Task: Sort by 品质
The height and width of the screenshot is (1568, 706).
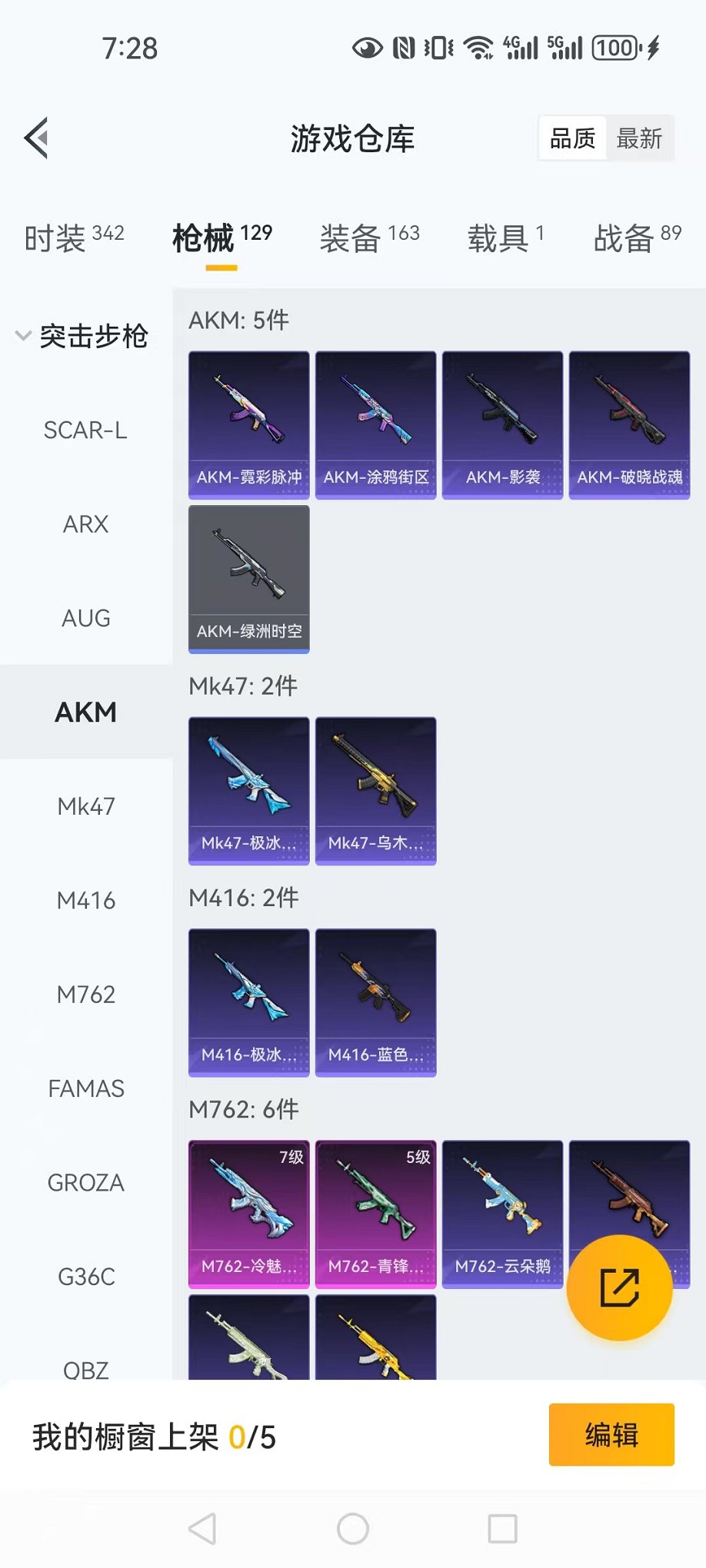Action: pyautogui.click(x=573, y=138)
